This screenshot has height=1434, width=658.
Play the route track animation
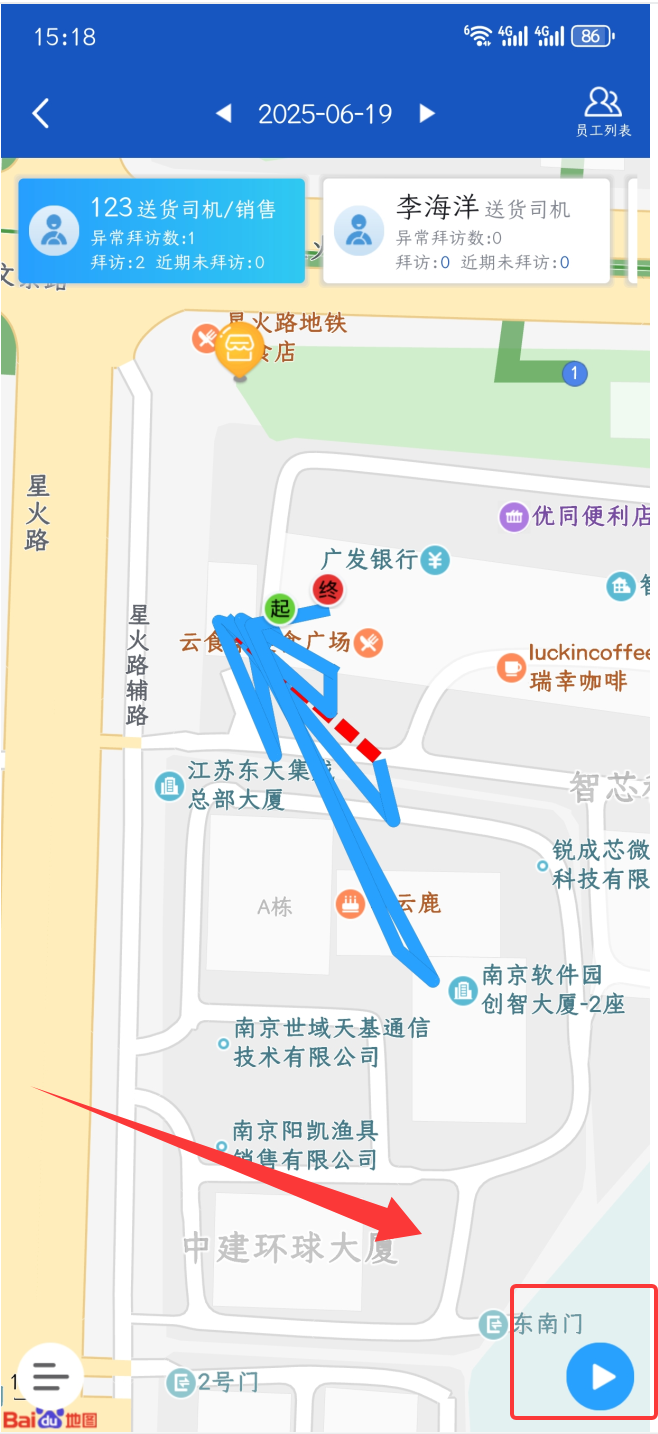(x=600, y=1377)
